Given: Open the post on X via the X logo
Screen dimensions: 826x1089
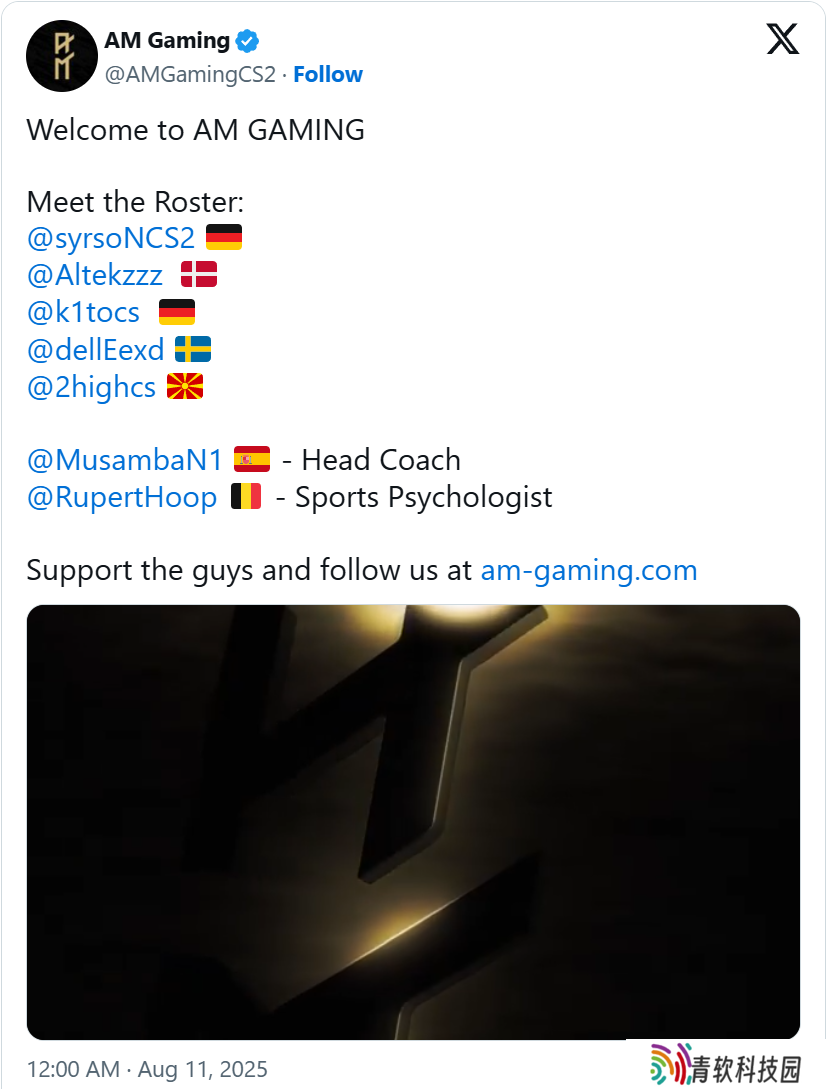Looking at the screenshot, I should pos(782,39).
